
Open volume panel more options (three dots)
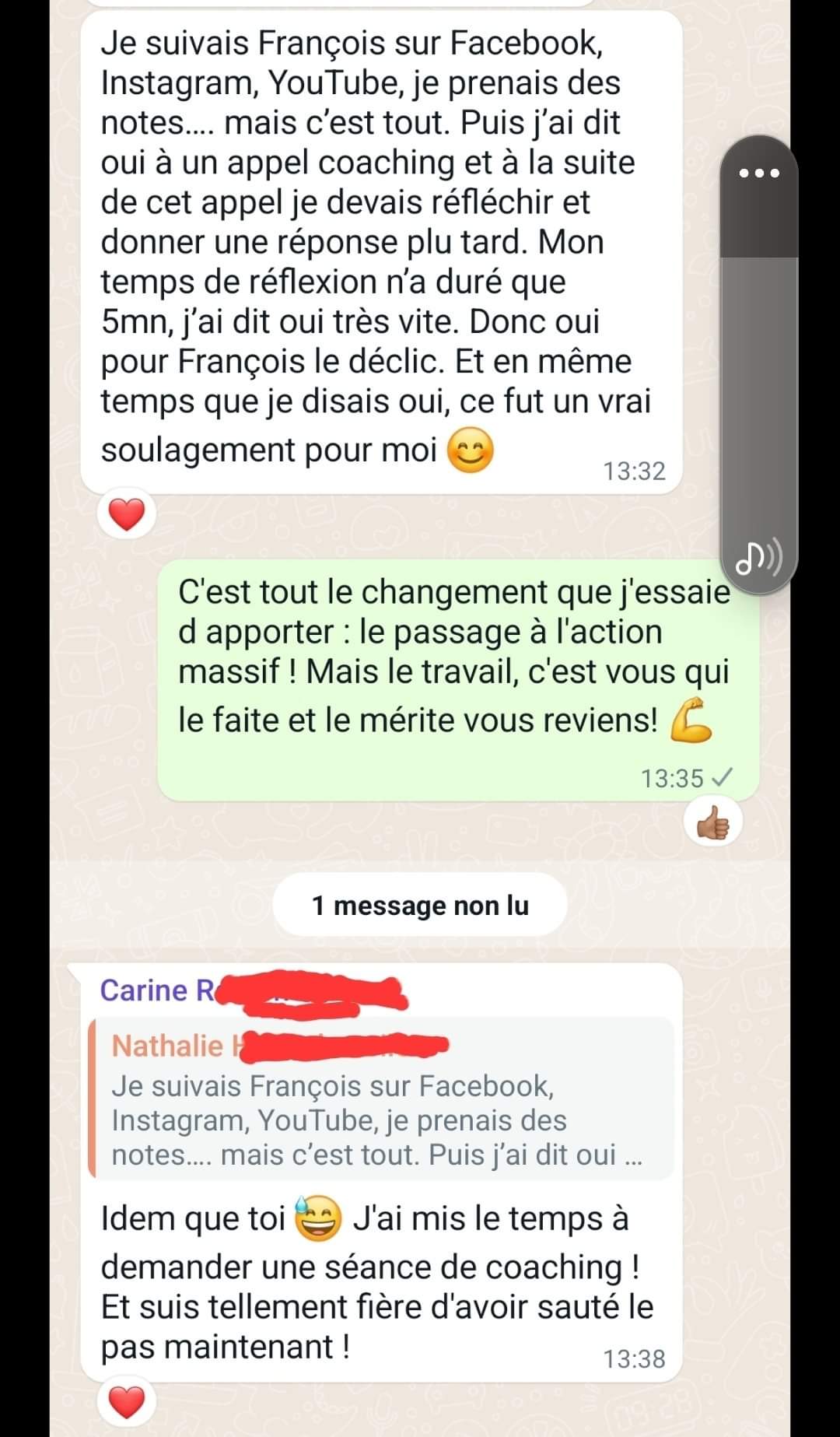(x=759, y=173)
